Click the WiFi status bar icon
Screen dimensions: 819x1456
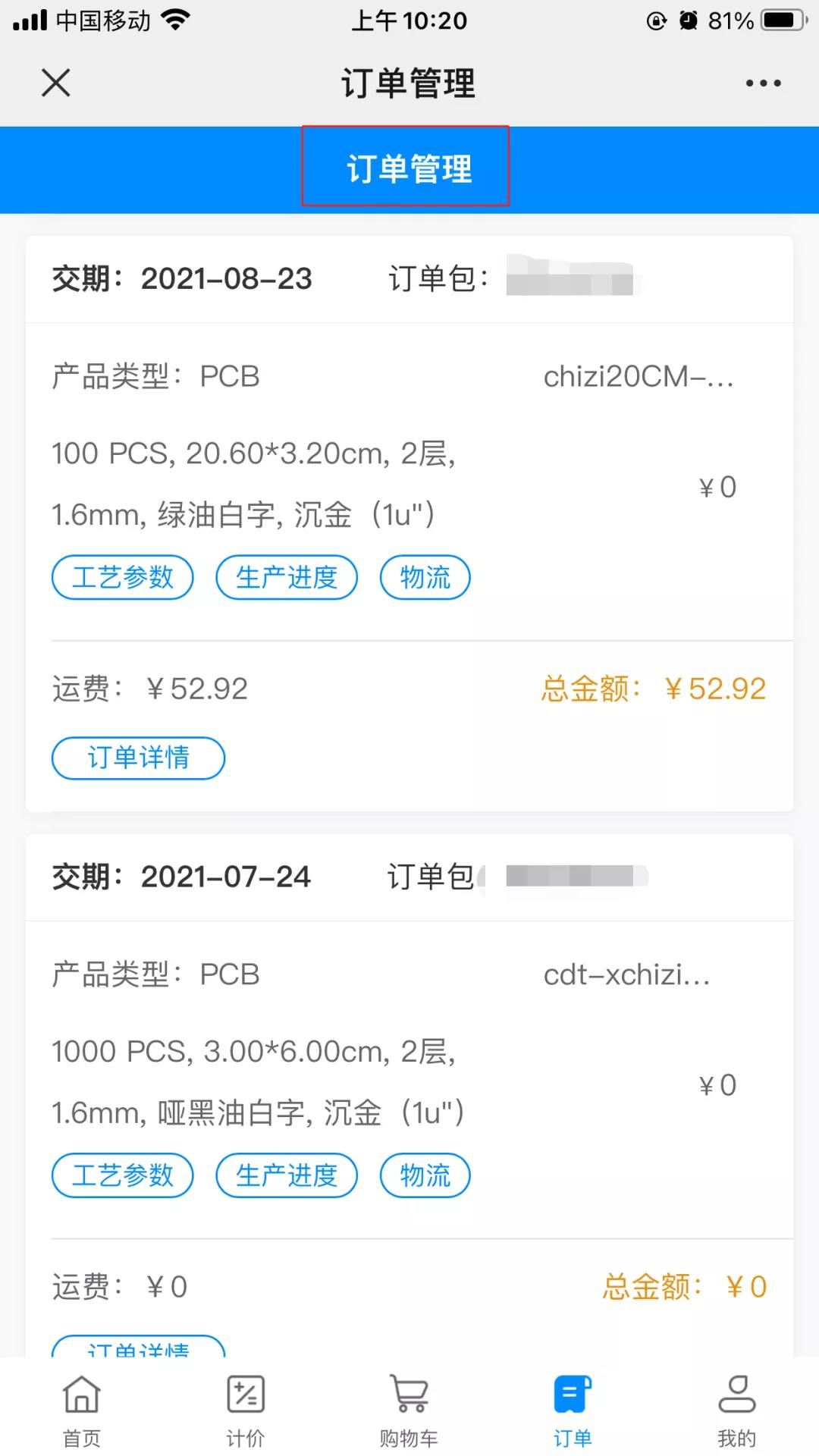[x=176, y=20]
